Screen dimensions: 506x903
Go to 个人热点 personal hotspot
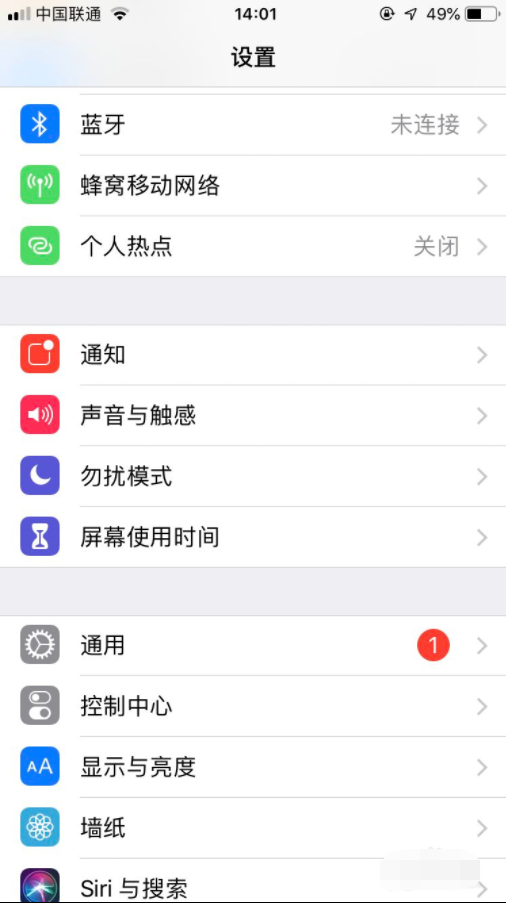(253, 246)
